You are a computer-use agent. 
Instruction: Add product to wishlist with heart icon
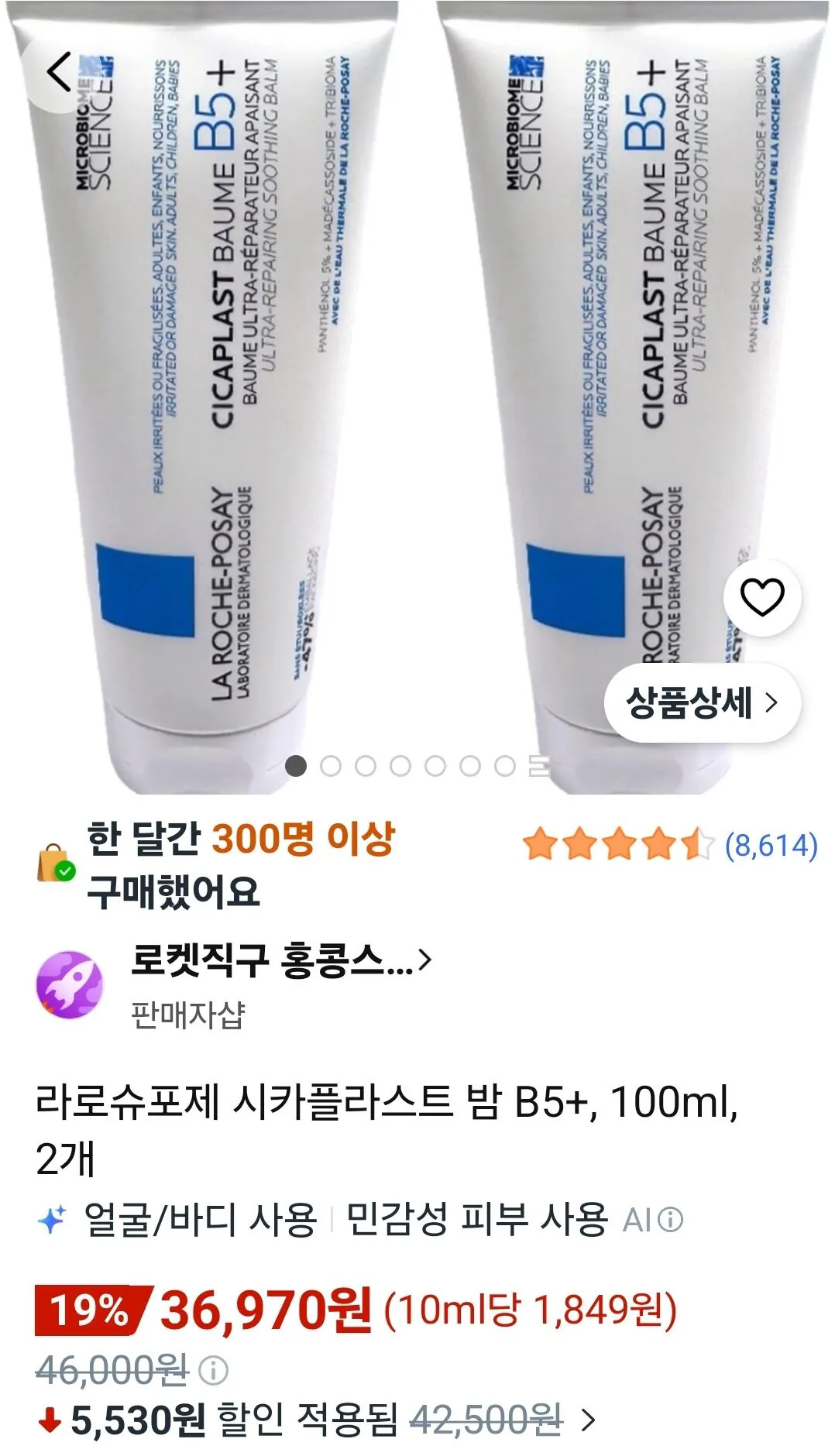point(762,596)
